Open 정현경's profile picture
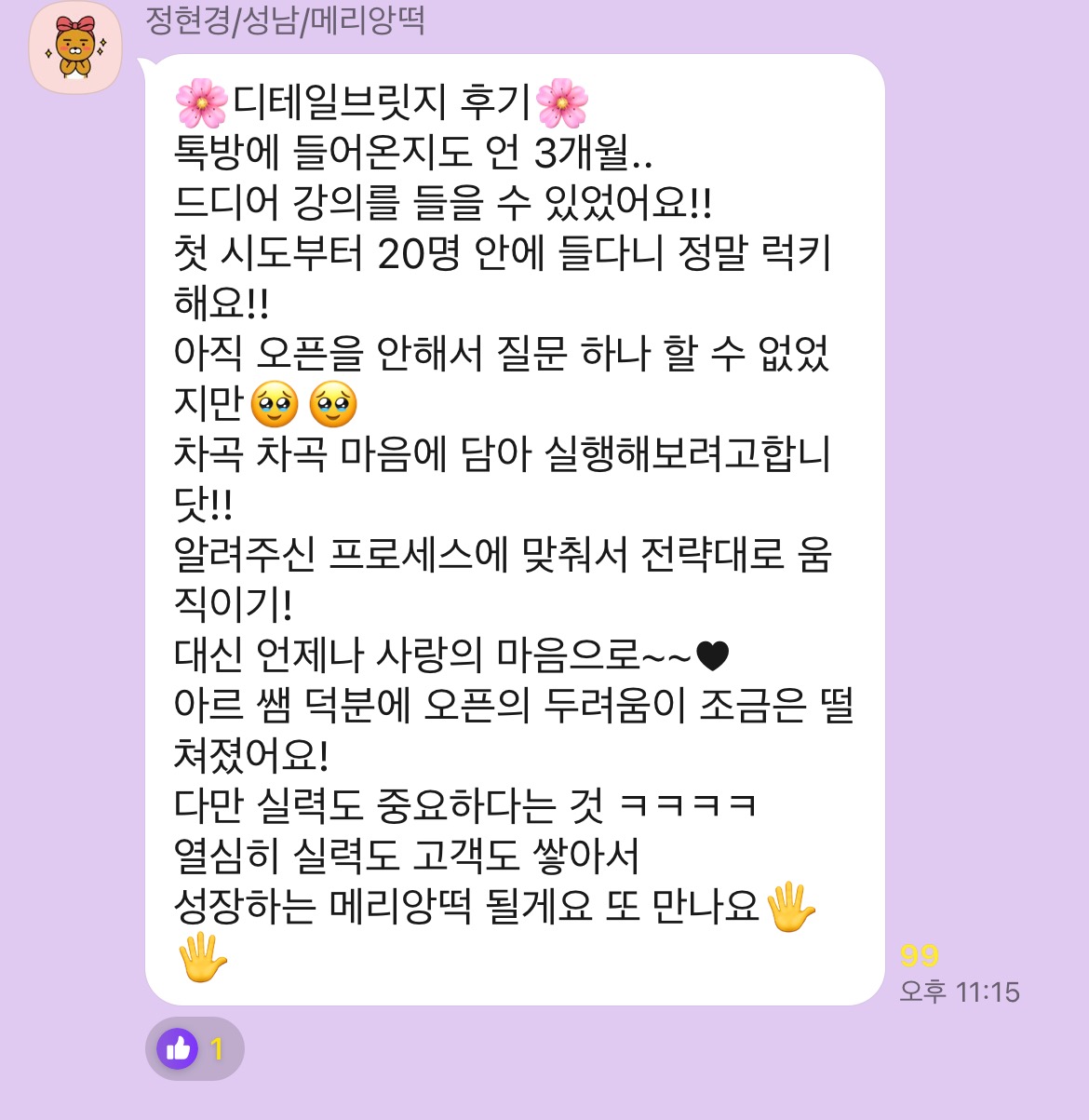This screenshot has height=1120, width=1089. [x=75, y=47]
